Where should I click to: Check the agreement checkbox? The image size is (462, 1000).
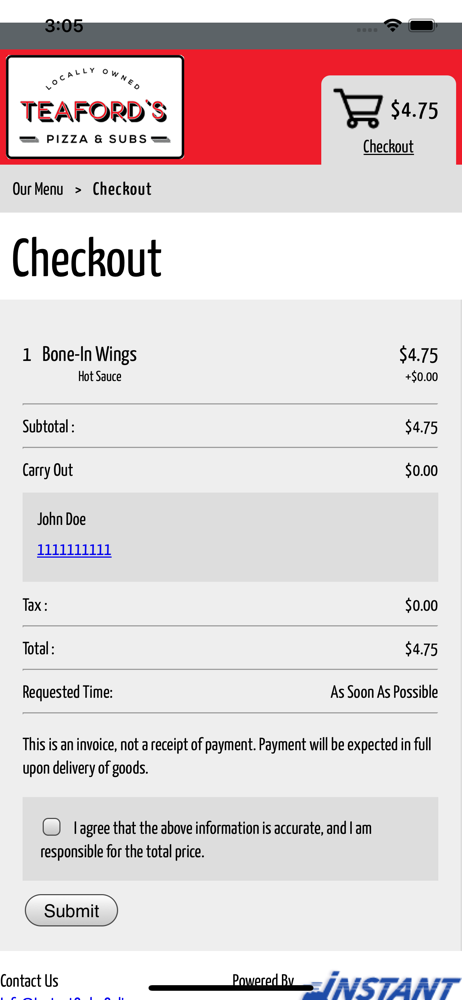pyautogui.click(x=52, y=827)
